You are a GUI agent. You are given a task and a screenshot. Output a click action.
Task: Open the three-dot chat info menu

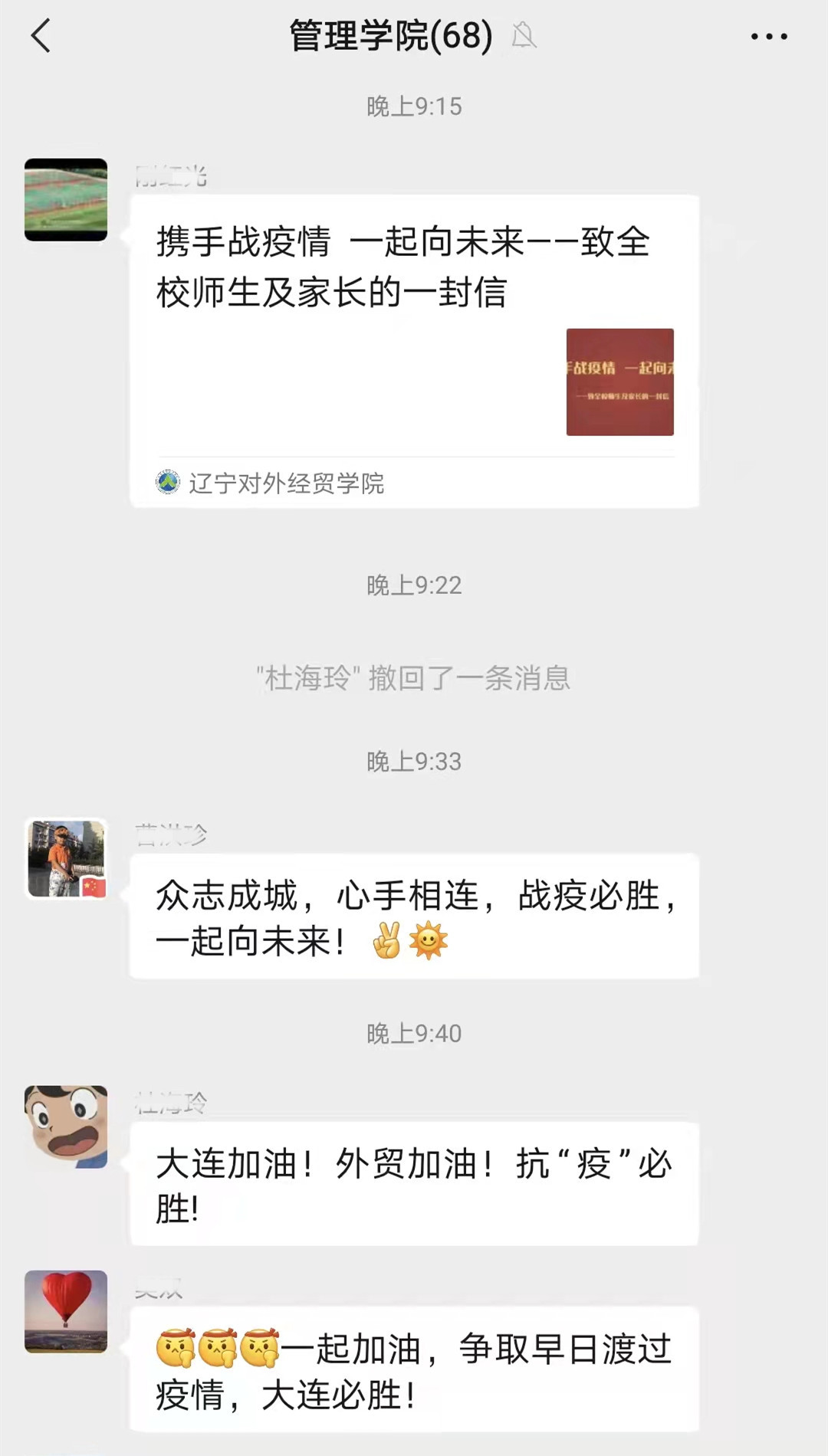pos(768,36)
